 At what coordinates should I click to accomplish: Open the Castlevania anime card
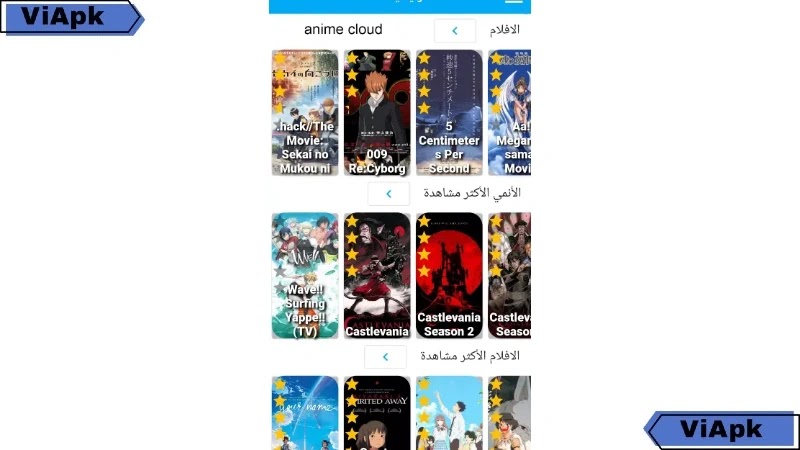[x=377, y=276]
